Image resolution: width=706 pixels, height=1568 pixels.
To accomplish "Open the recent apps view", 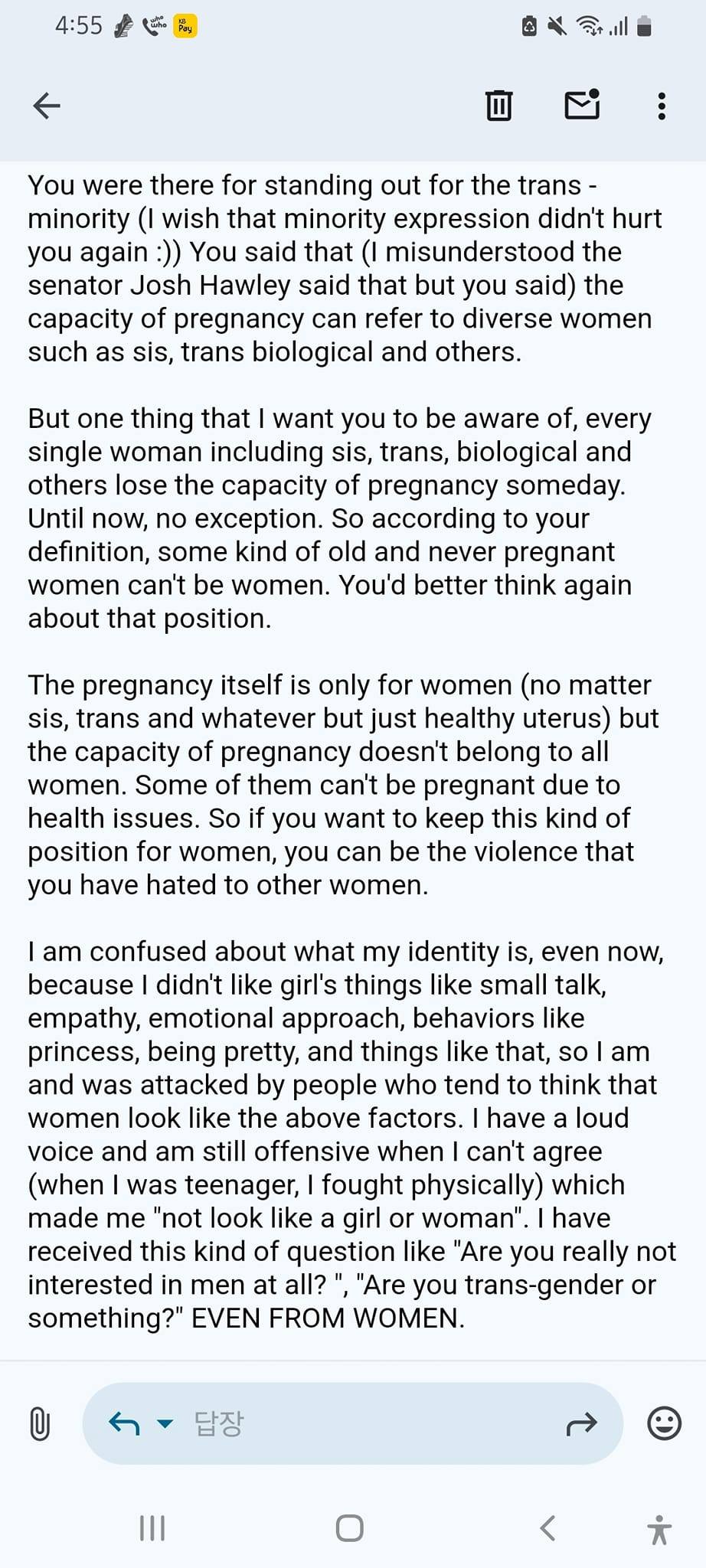I will tap(152, 1529).
